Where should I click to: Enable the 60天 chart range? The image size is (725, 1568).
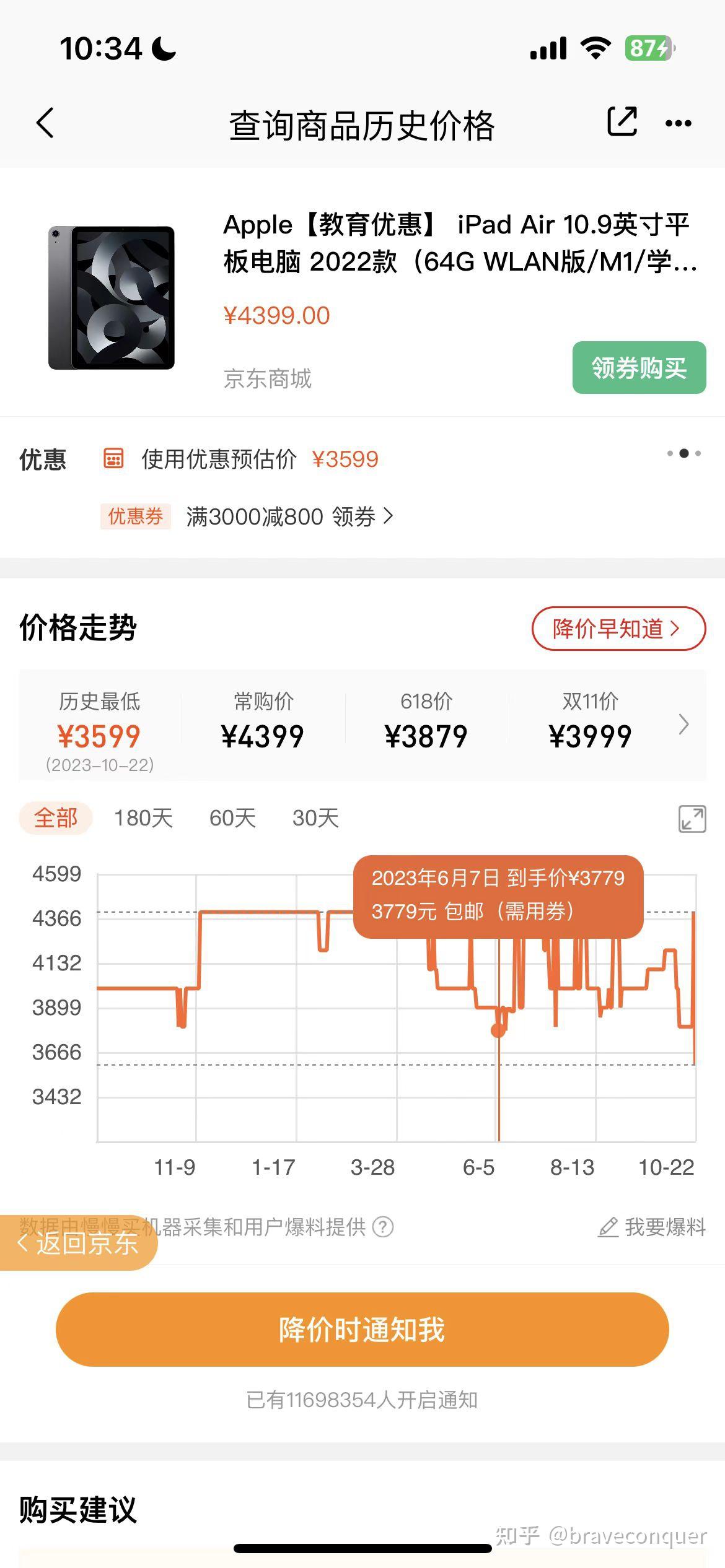231,819
